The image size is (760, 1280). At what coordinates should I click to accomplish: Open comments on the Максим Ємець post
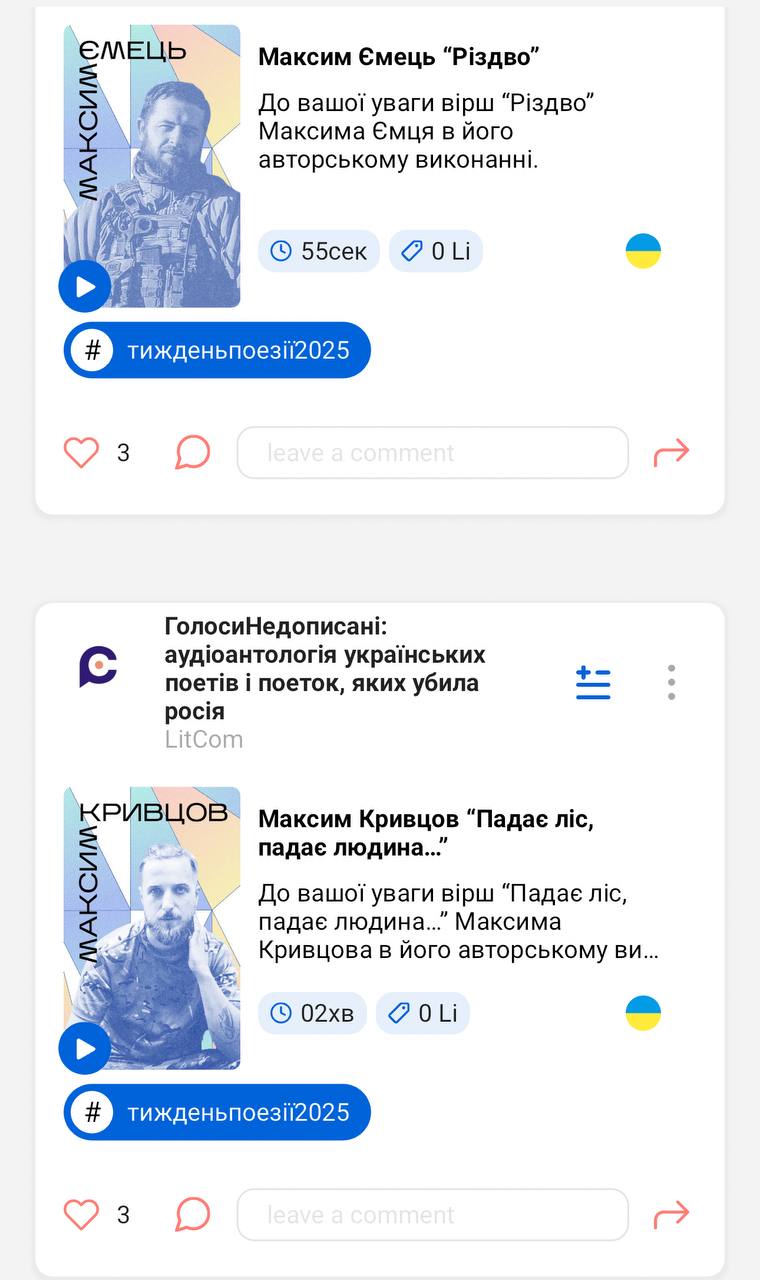tap(192, 453)
